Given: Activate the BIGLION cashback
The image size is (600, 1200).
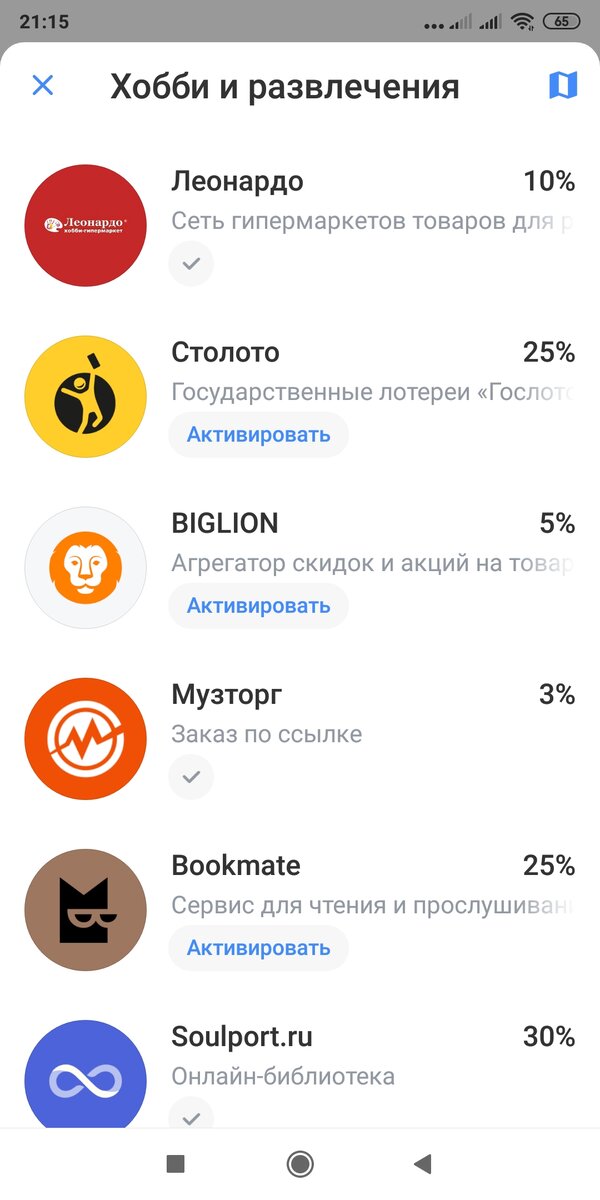Looking at the screenshot, I should [x=258, y=606].
